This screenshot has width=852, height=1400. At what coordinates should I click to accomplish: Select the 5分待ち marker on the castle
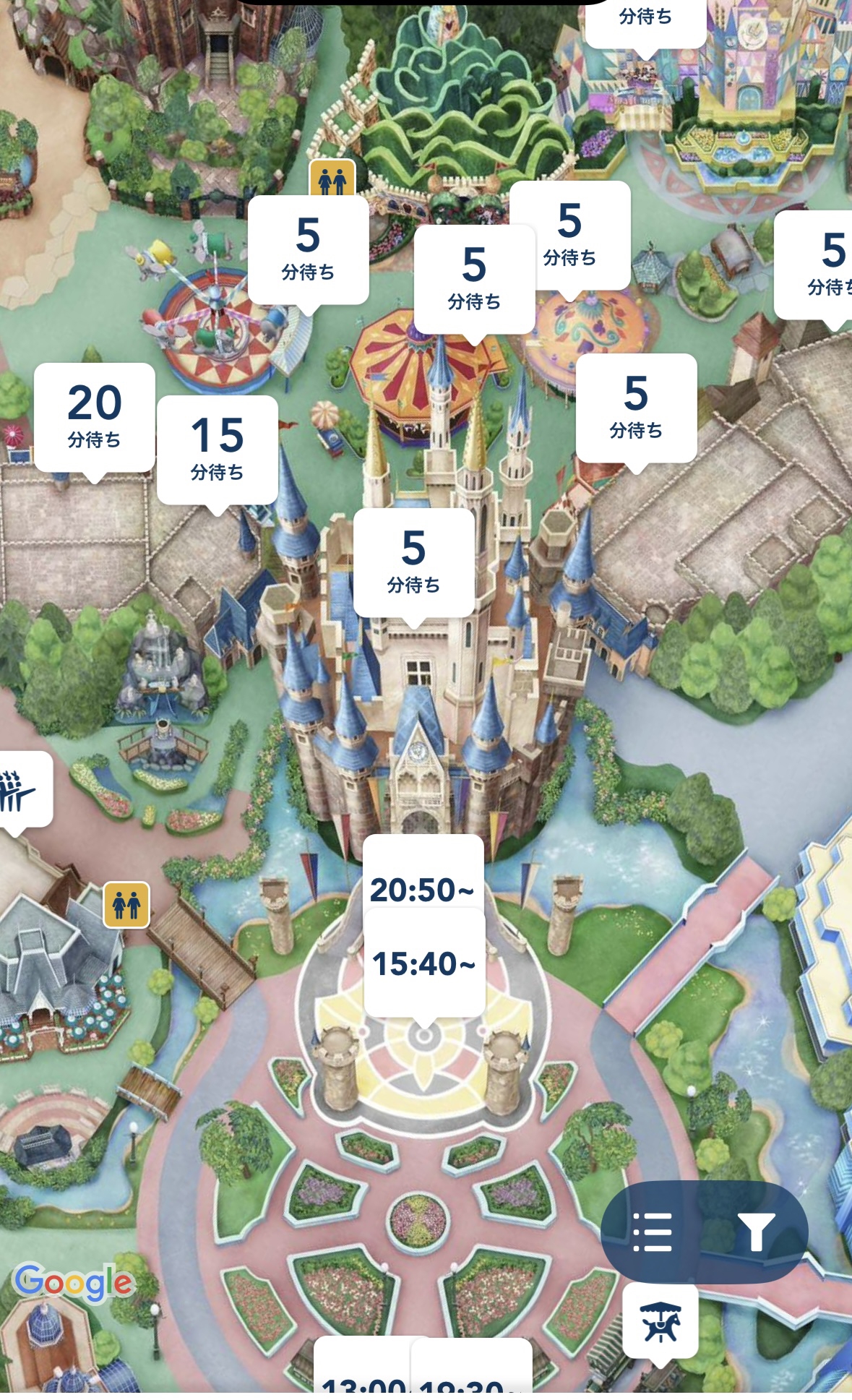(x=414, y=562)
